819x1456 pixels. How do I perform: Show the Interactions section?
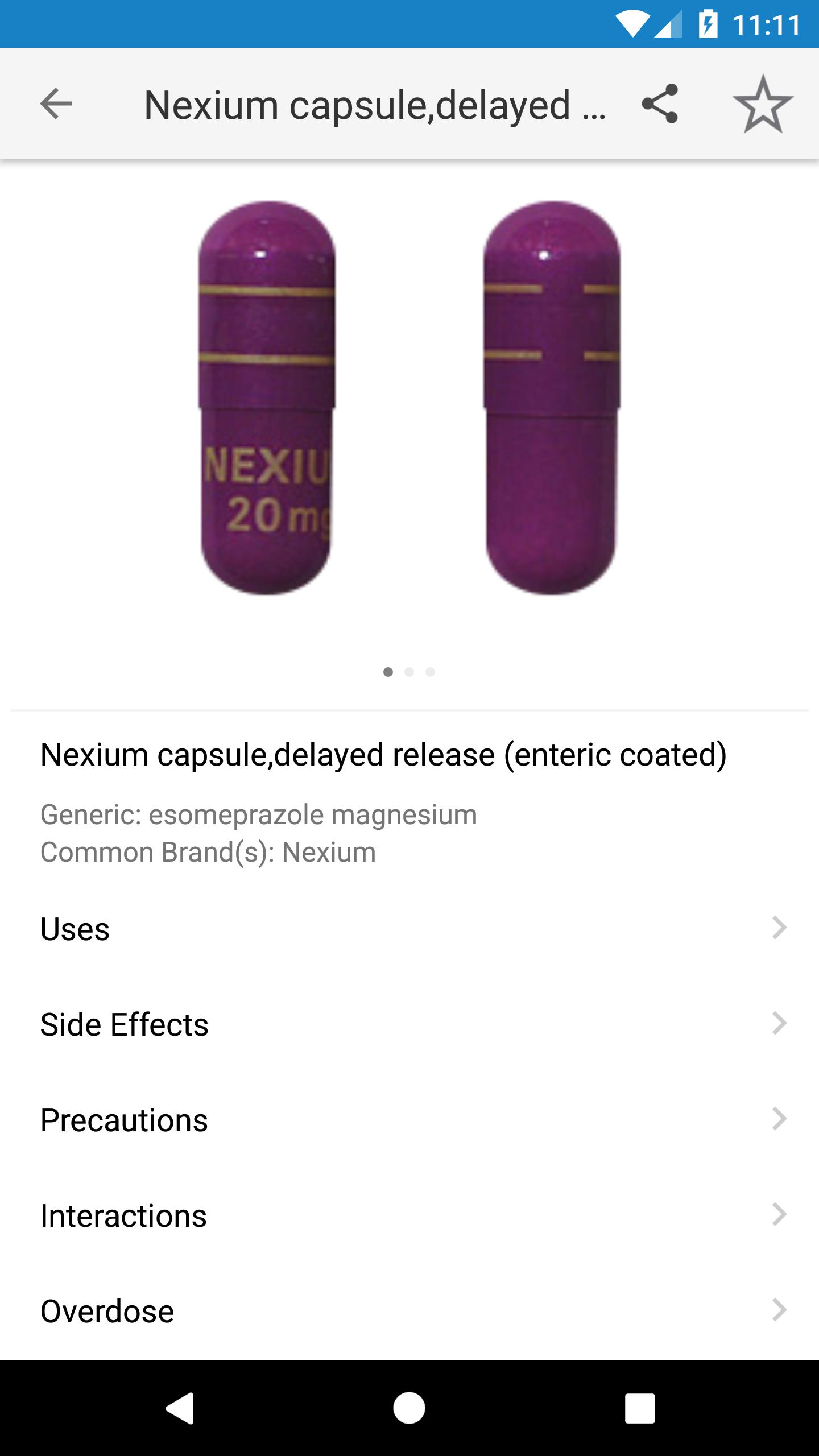(409, 1216)
